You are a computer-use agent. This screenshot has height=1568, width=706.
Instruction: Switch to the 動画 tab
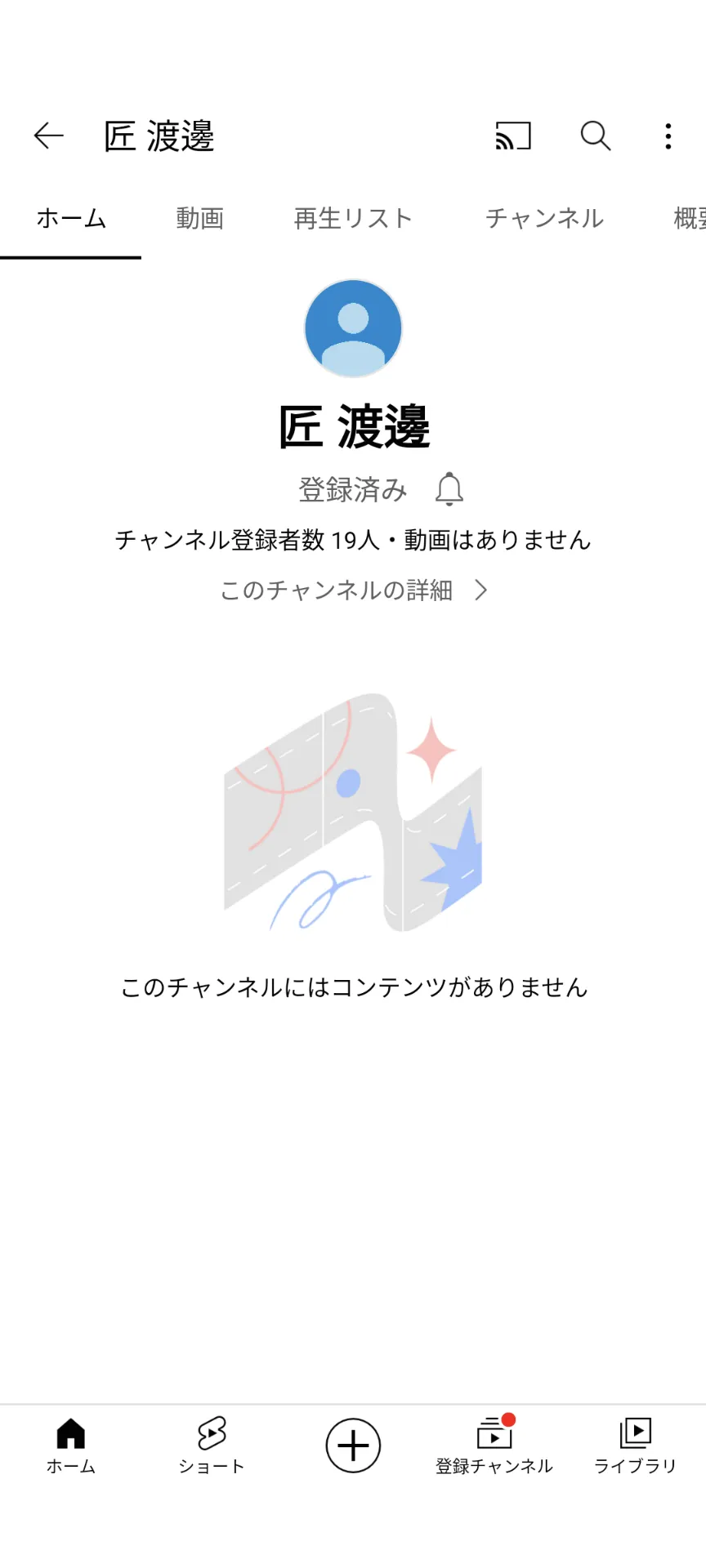pyautogui.click(x=200, y=218)
